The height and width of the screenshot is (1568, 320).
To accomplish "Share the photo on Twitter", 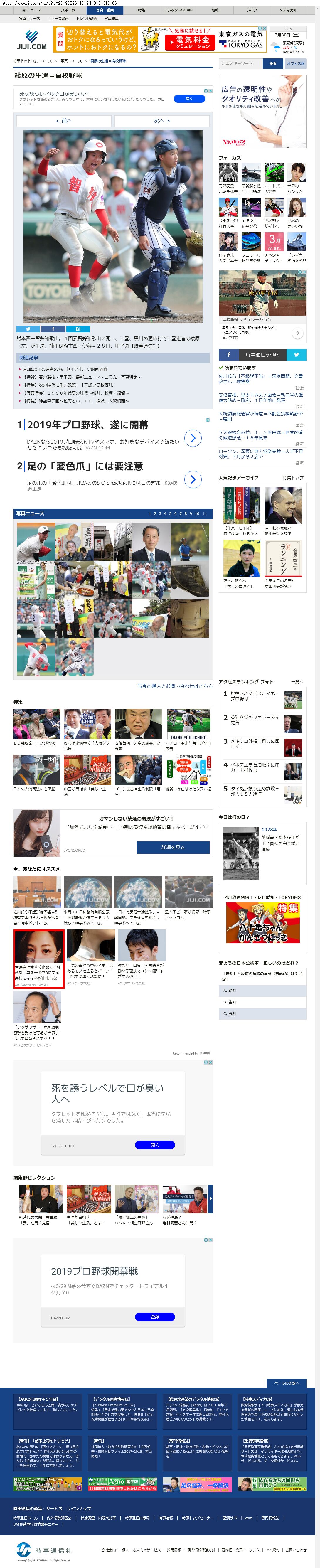I will click(28, 329).
